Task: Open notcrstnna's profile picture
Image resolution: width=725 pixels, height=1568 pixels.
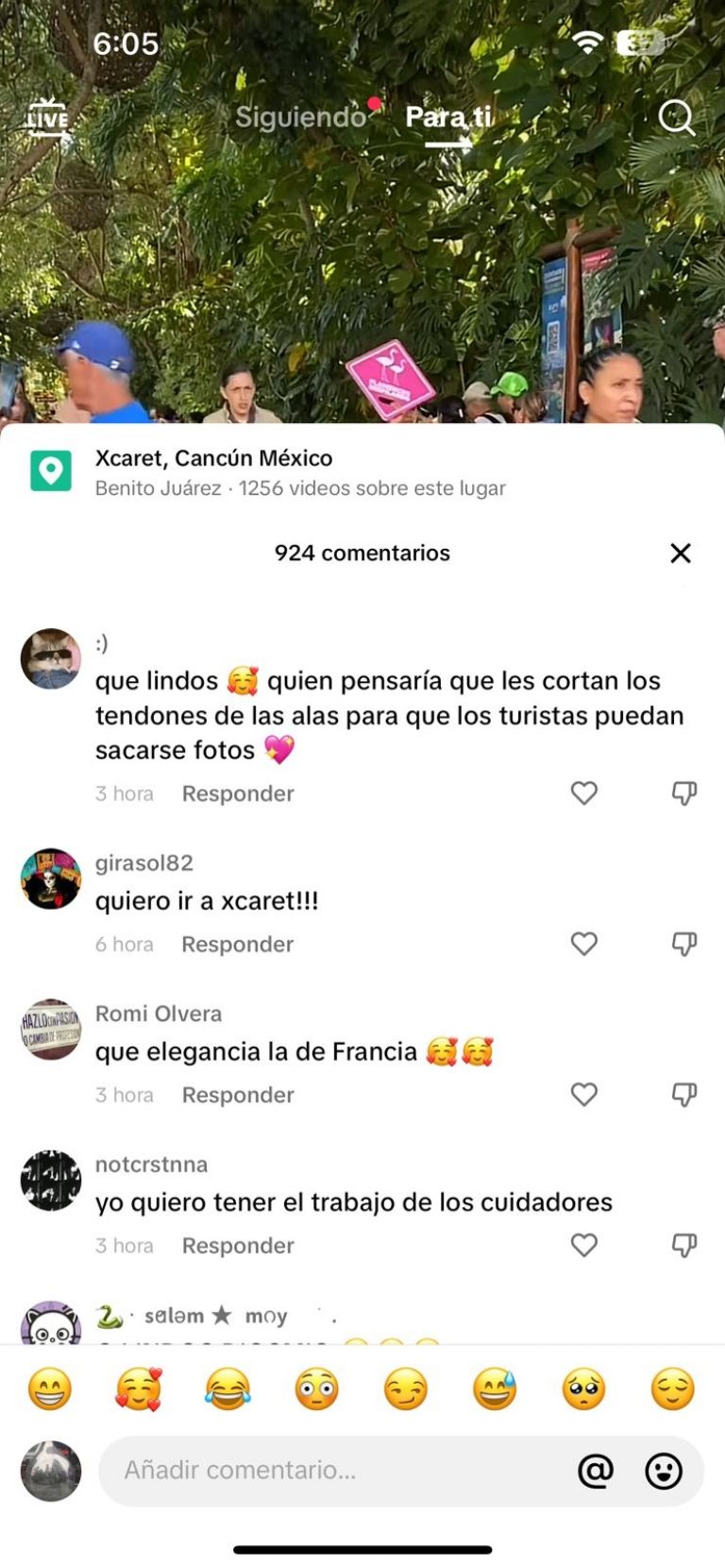Action: click(x=51, y=1181)
